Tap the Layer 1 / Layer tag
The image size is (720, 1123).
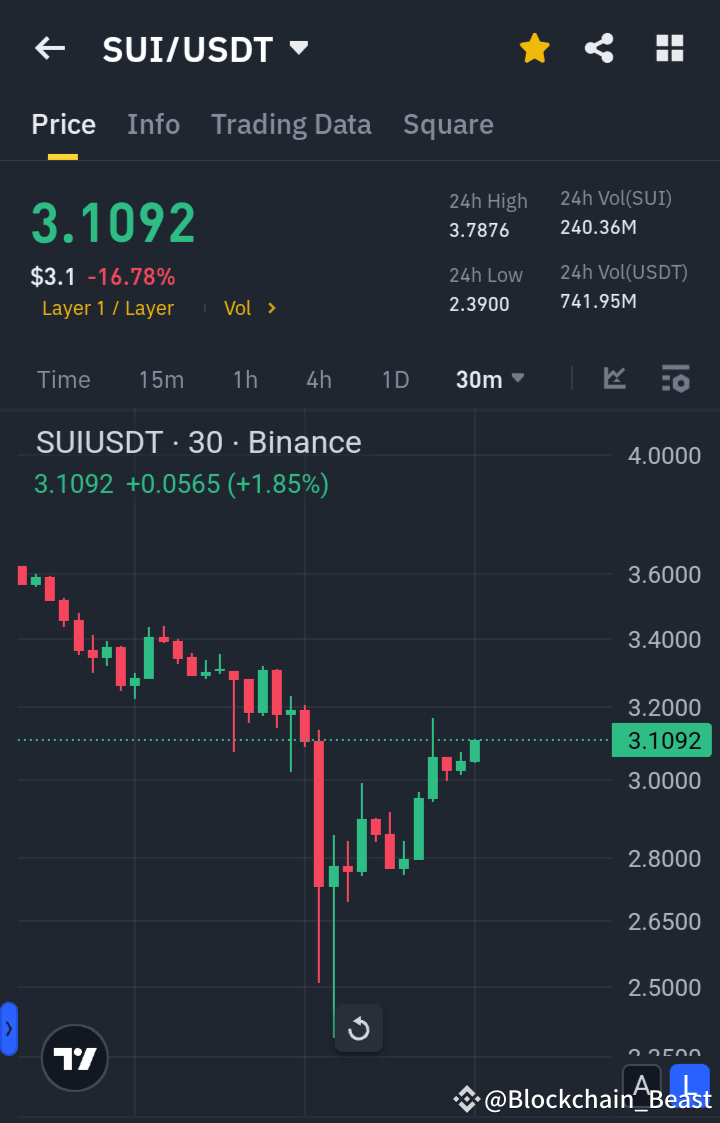tap(107, 308)
